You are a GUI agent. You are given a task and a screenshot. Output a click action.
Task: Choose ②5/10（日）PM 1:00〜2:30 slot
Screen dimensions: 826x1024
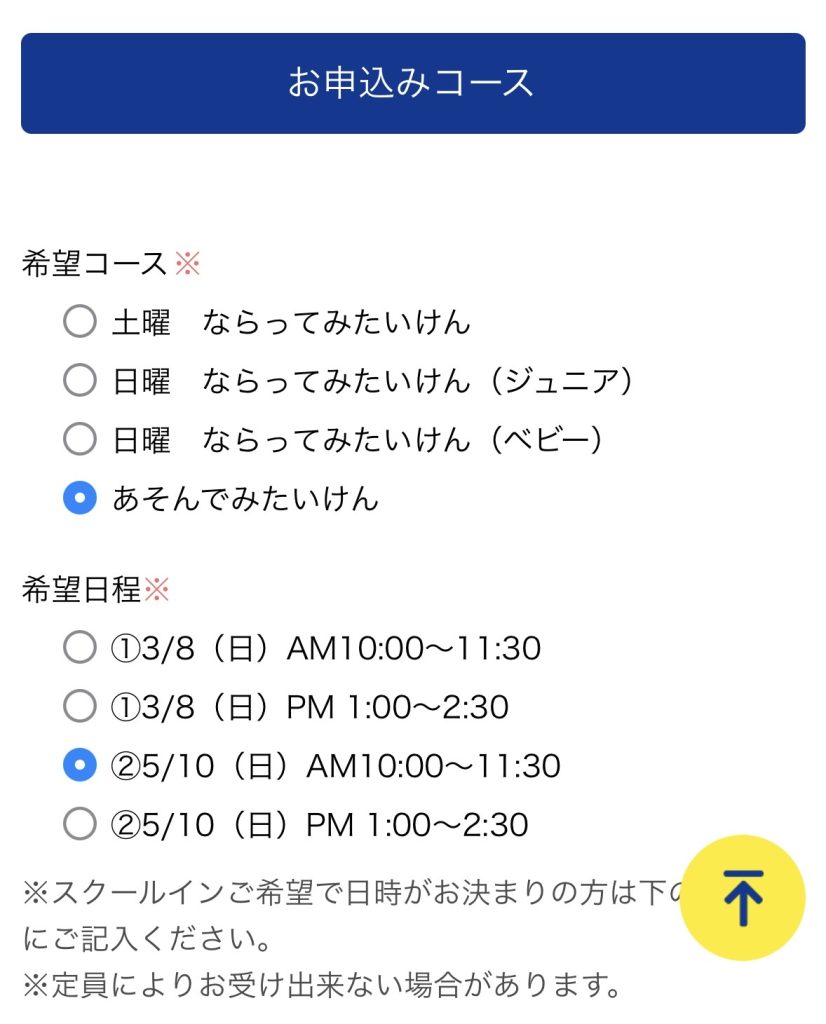80,825
